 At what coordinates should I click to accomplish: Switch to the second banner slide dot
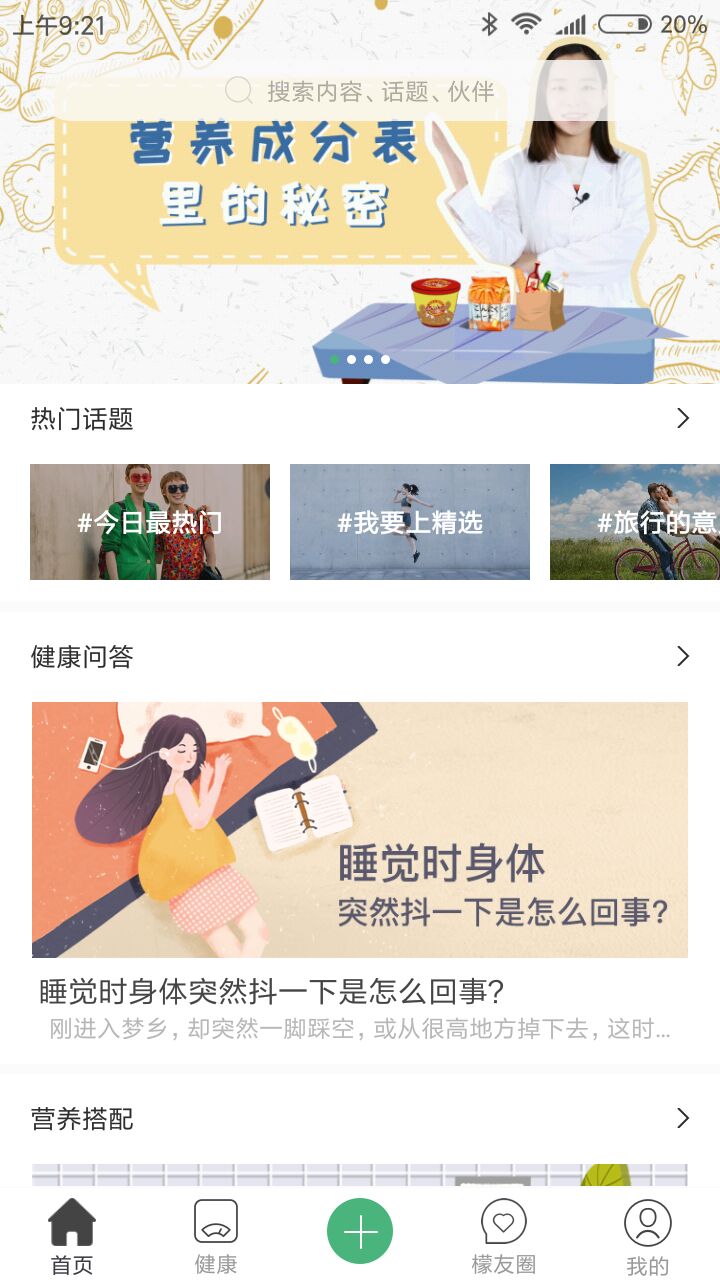[x=351, y=359]
